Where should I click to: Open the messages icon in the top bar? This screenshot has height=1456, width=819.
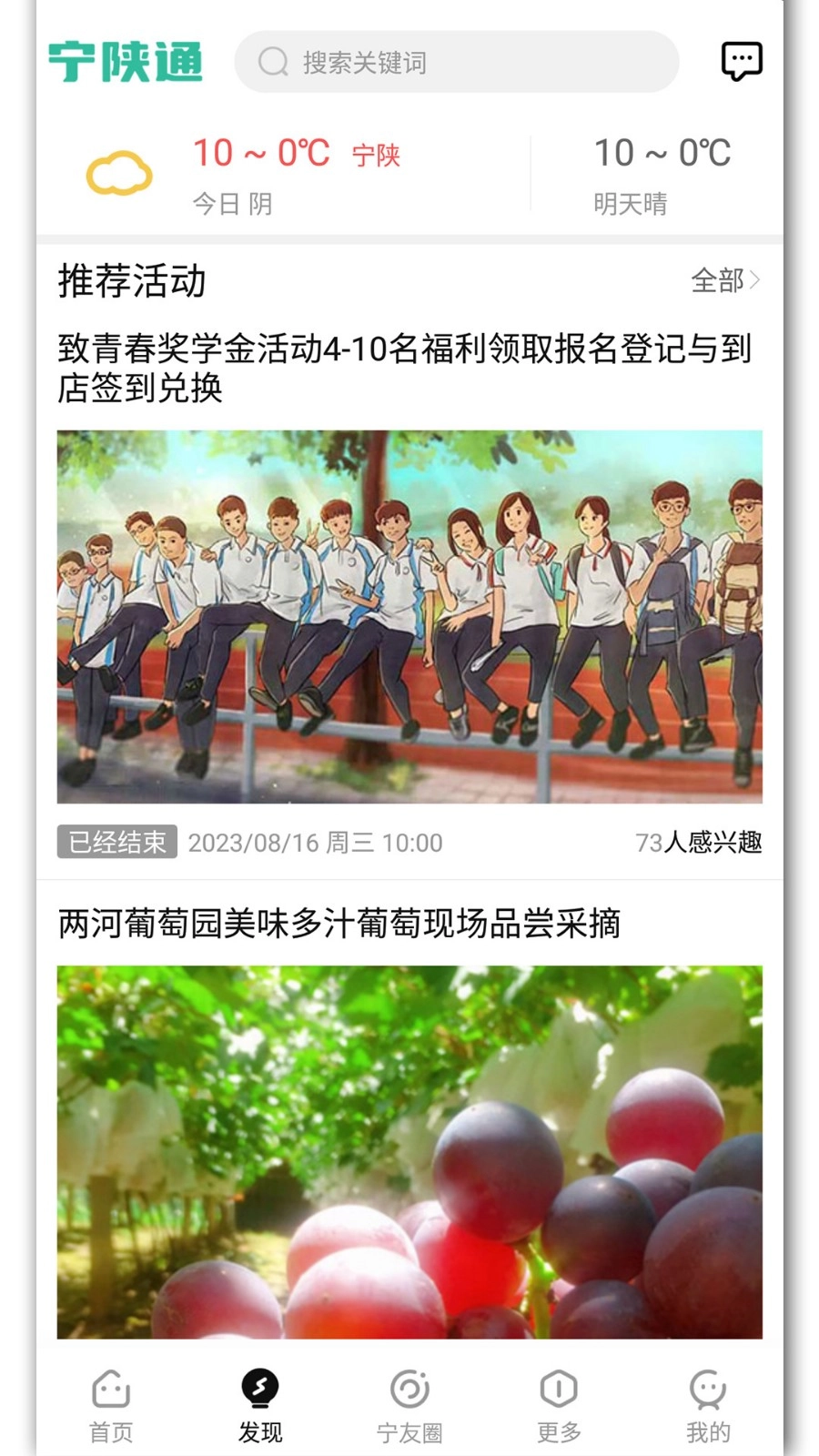(741, 62)
